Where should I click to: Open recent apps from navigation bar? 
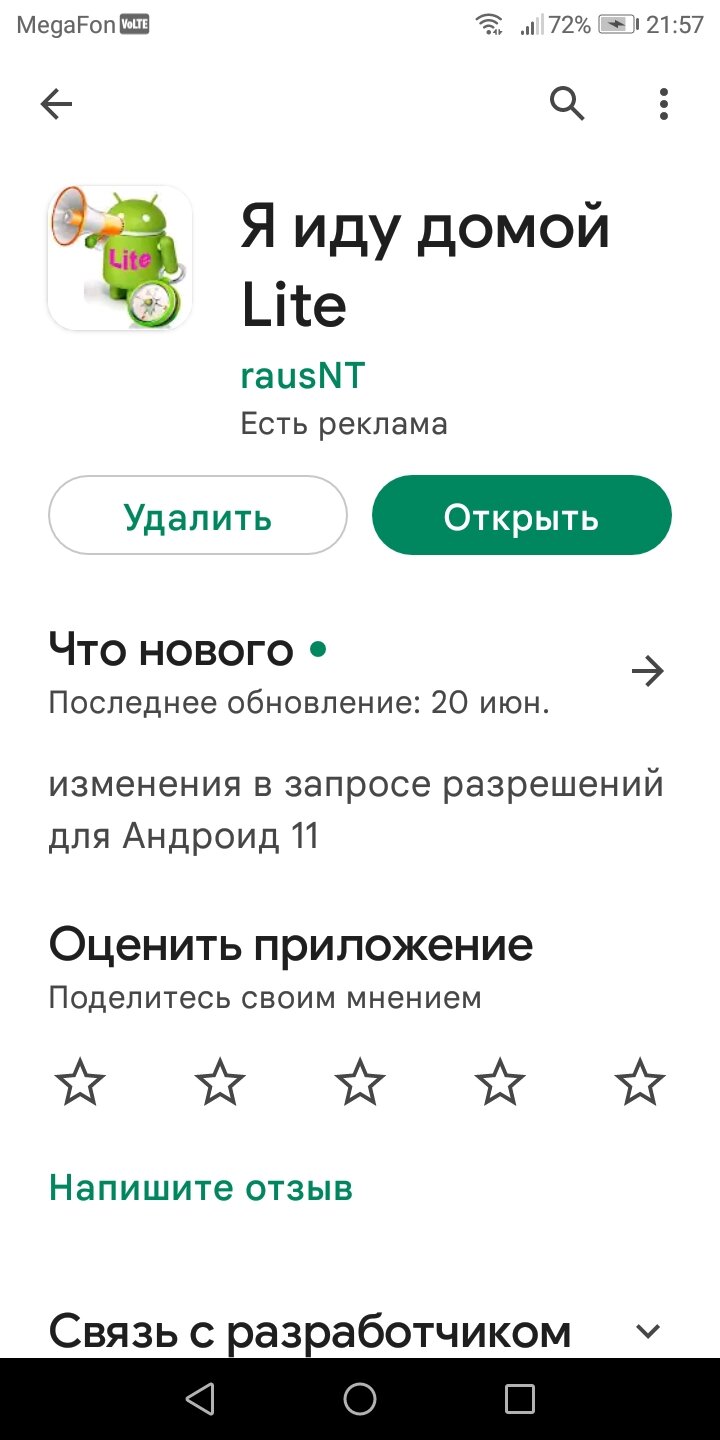click(520, 1399)
